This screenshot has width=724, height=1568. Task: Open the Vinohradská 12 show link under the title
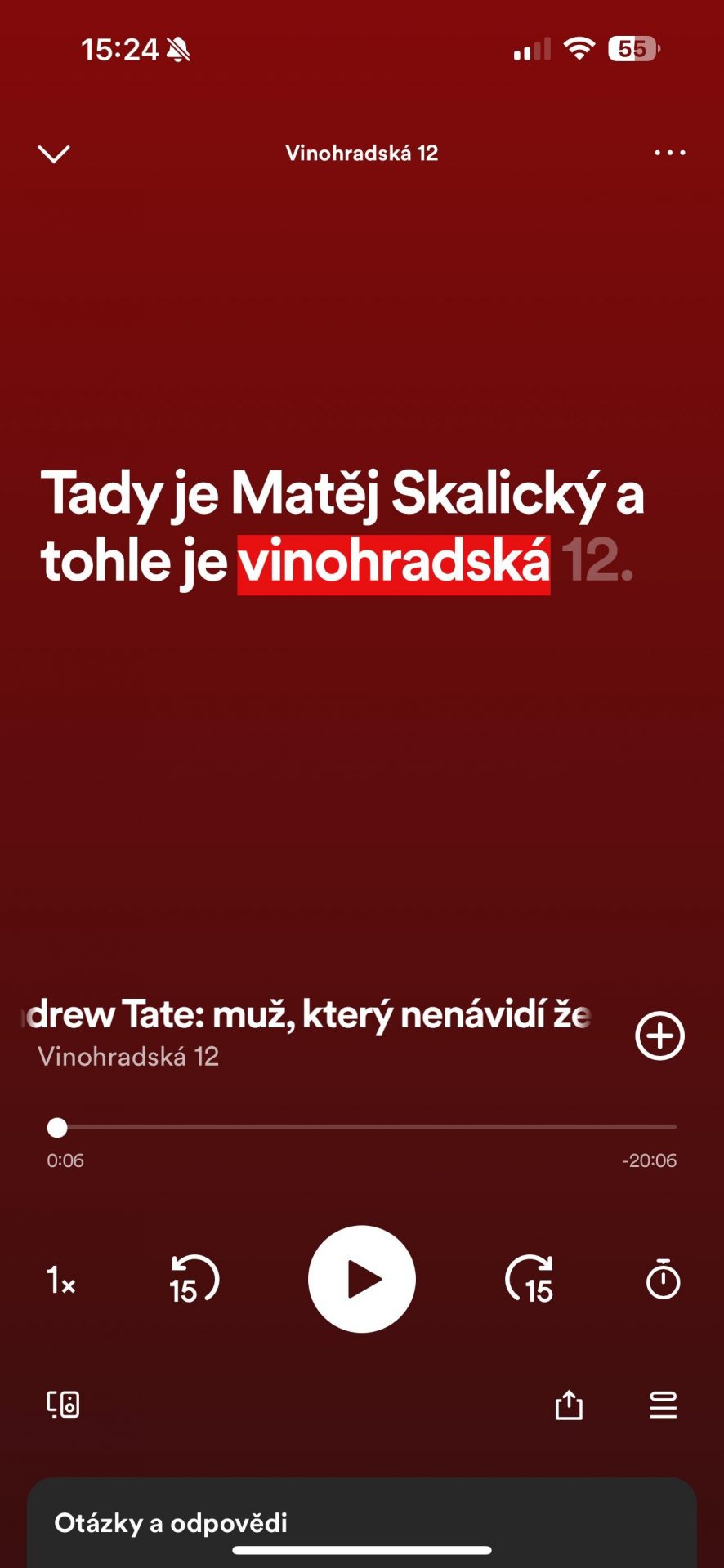click(128, 1057)
